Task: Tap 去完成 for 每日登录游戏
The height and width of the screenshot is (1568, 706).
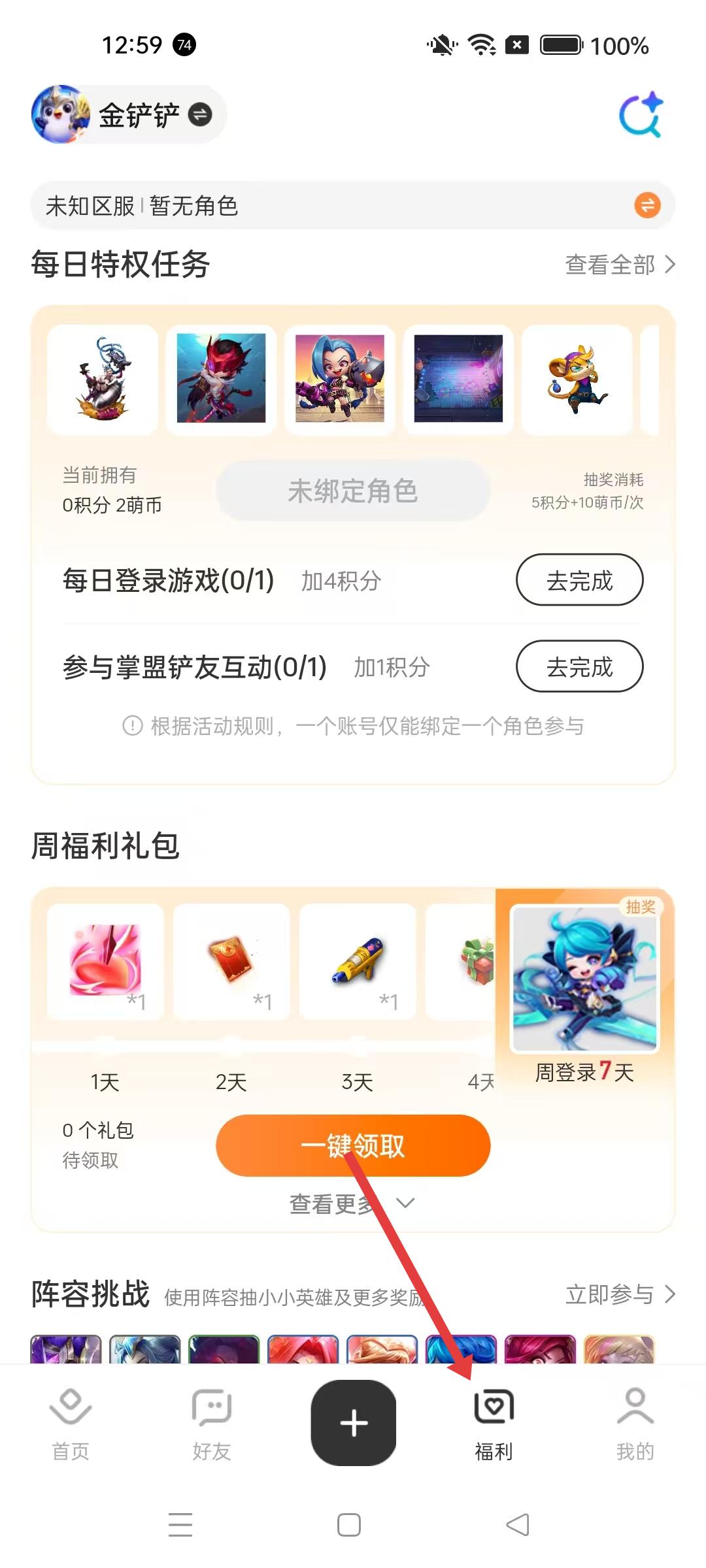Action: (x=579, y=580)
